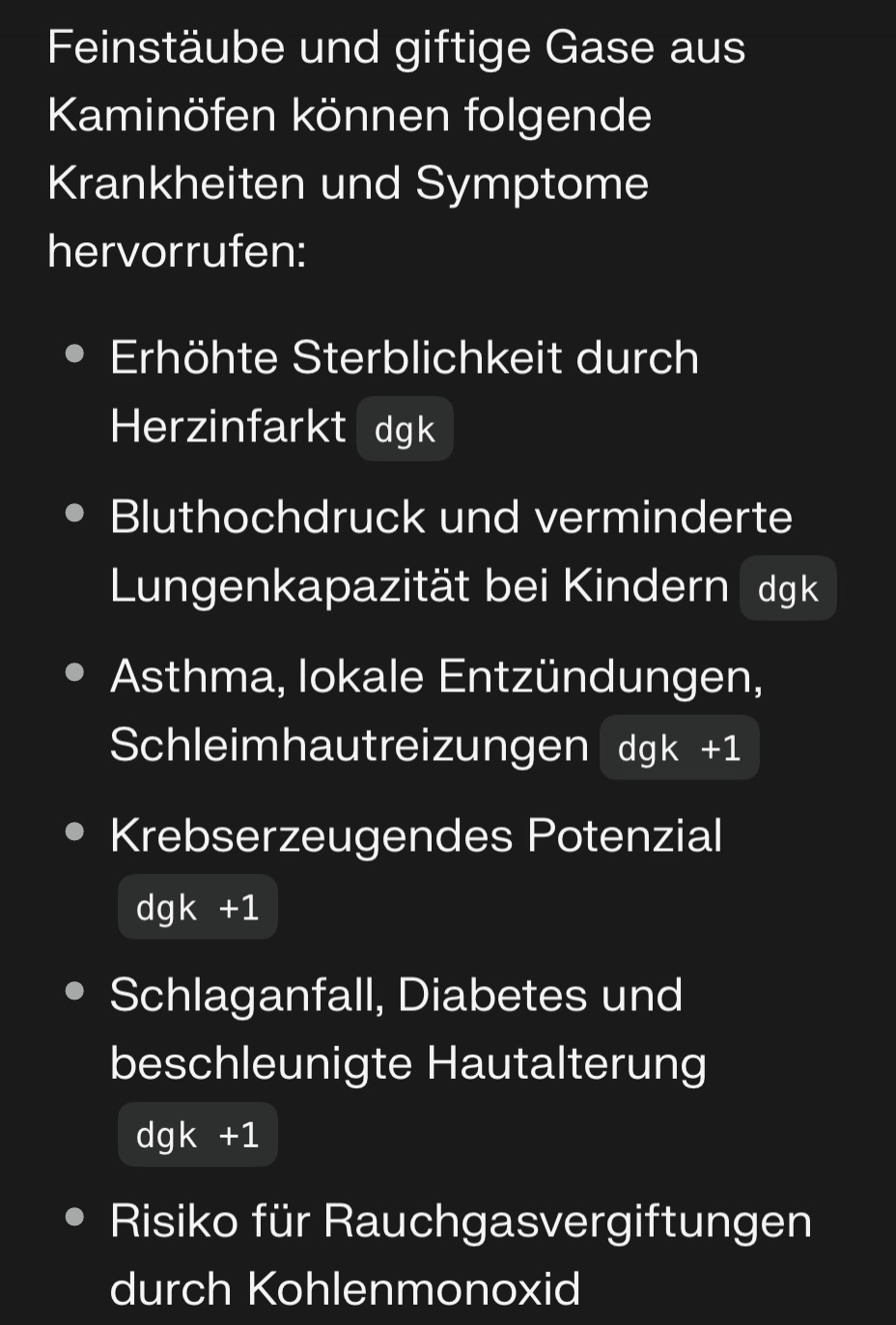Tap dgk +1 citation after Schleimhautreizungen
Viewport: 896px width, 1325px height.
[679, 747]
